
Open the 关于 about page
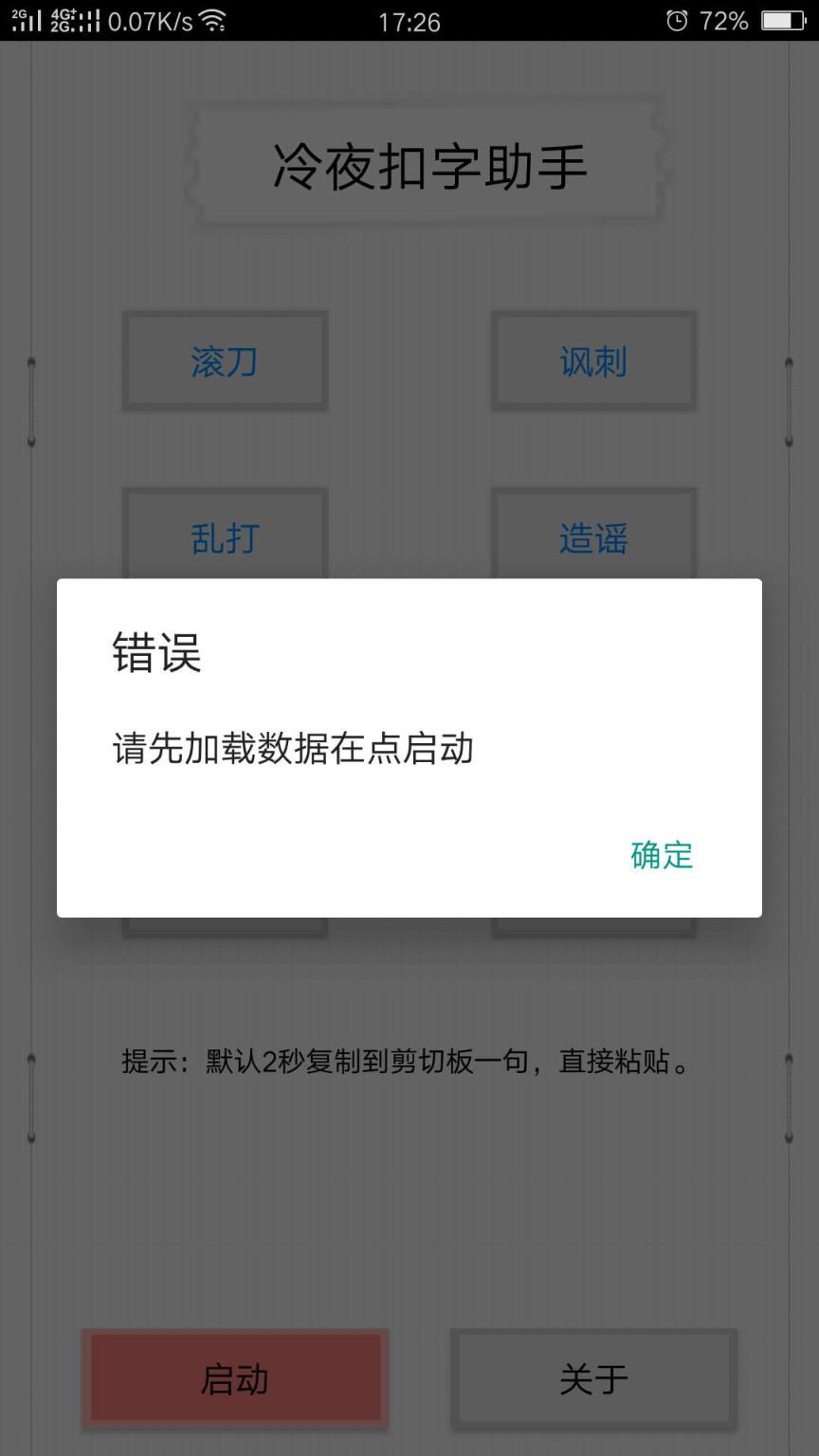tap(593, 1379)
